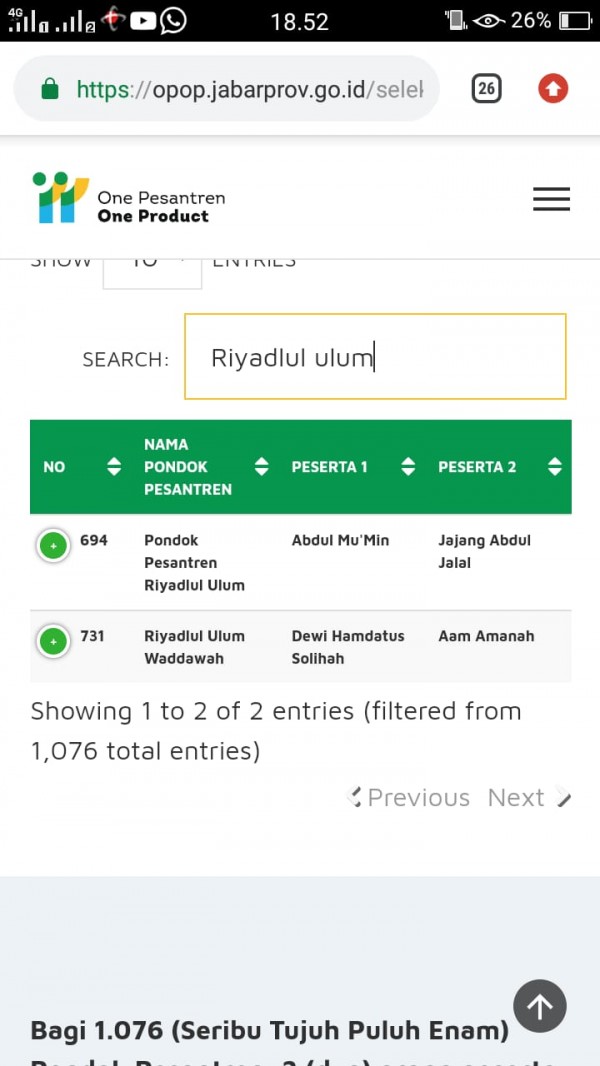Tap the browser address bar URL
600x1066 pixels.
click(x=256, y=90)
